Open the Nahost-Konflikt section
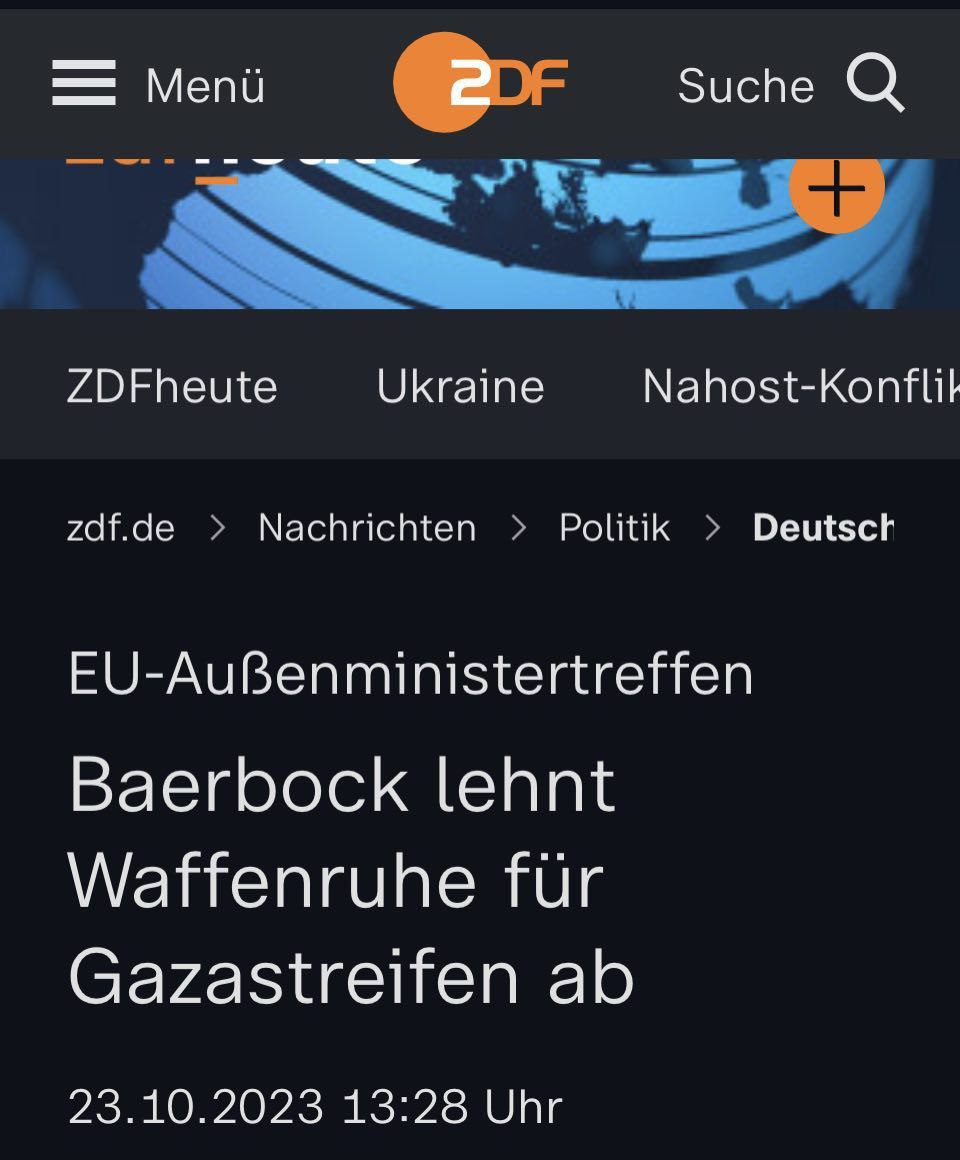The width and height of the screenshot is (960, 1160). coord(800,386)
